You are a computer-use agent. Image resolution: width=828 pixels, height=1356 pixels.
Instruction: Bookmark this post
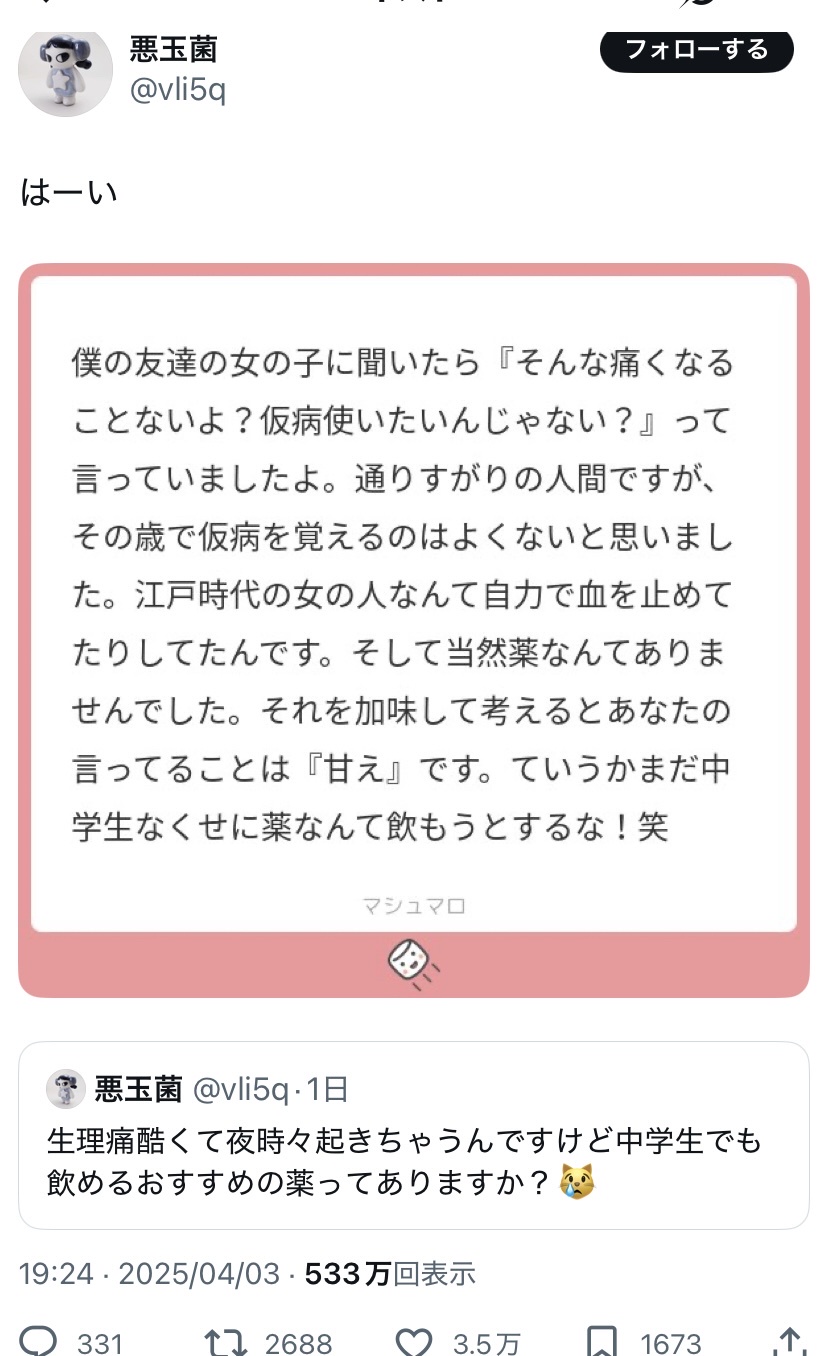pos(601,1341)
